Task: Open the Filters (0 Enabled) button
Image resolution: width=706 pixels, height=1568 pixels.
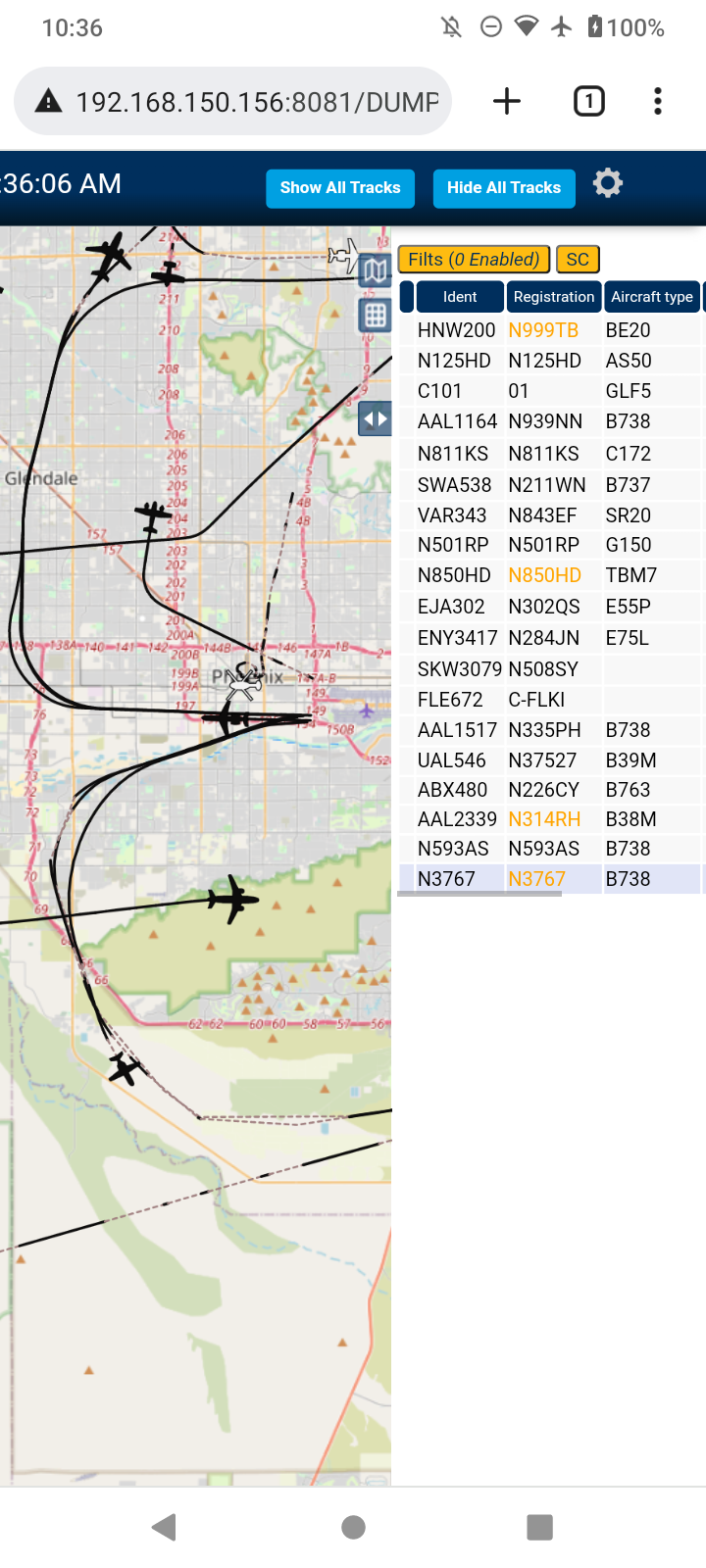Action: (x=474, y=260)
